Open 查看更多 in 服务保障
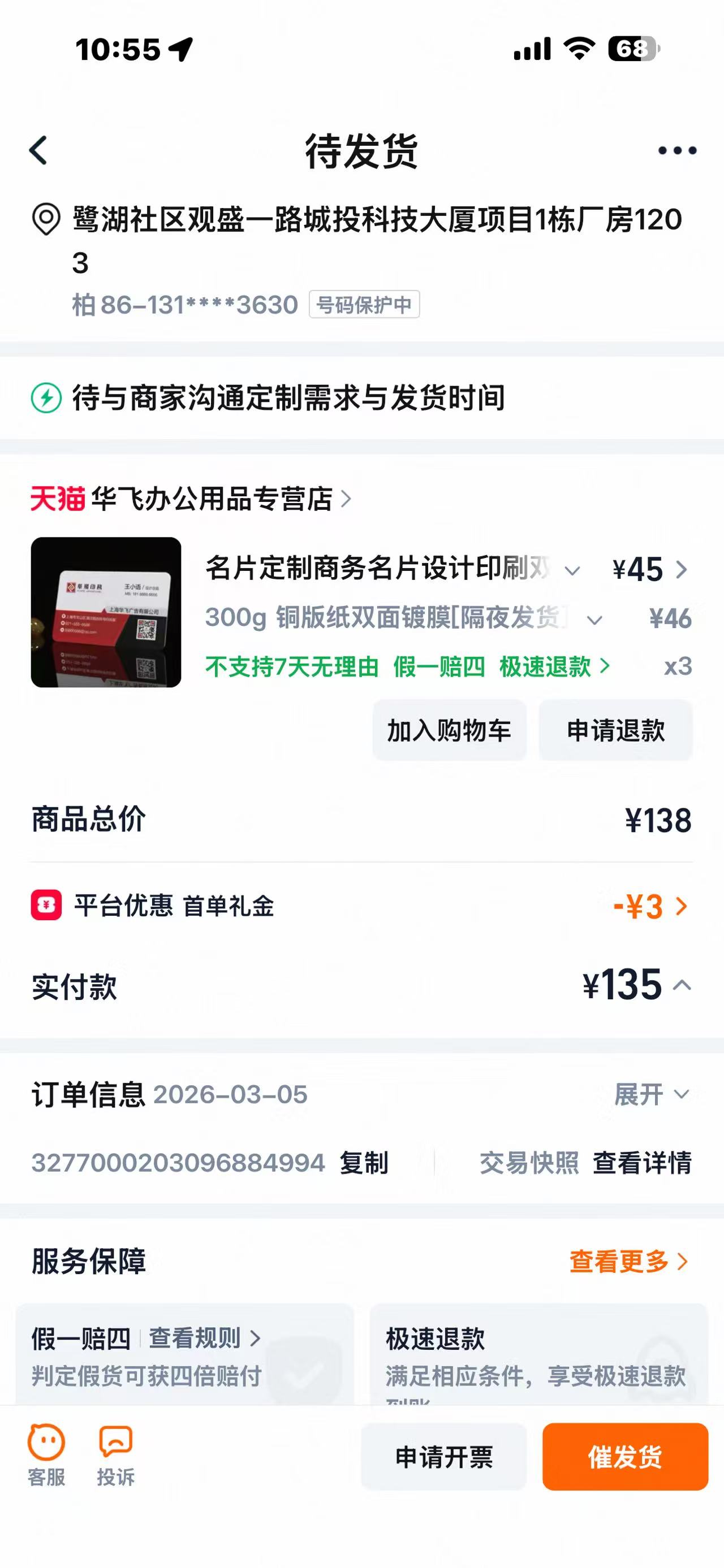 click(628, 1262)
